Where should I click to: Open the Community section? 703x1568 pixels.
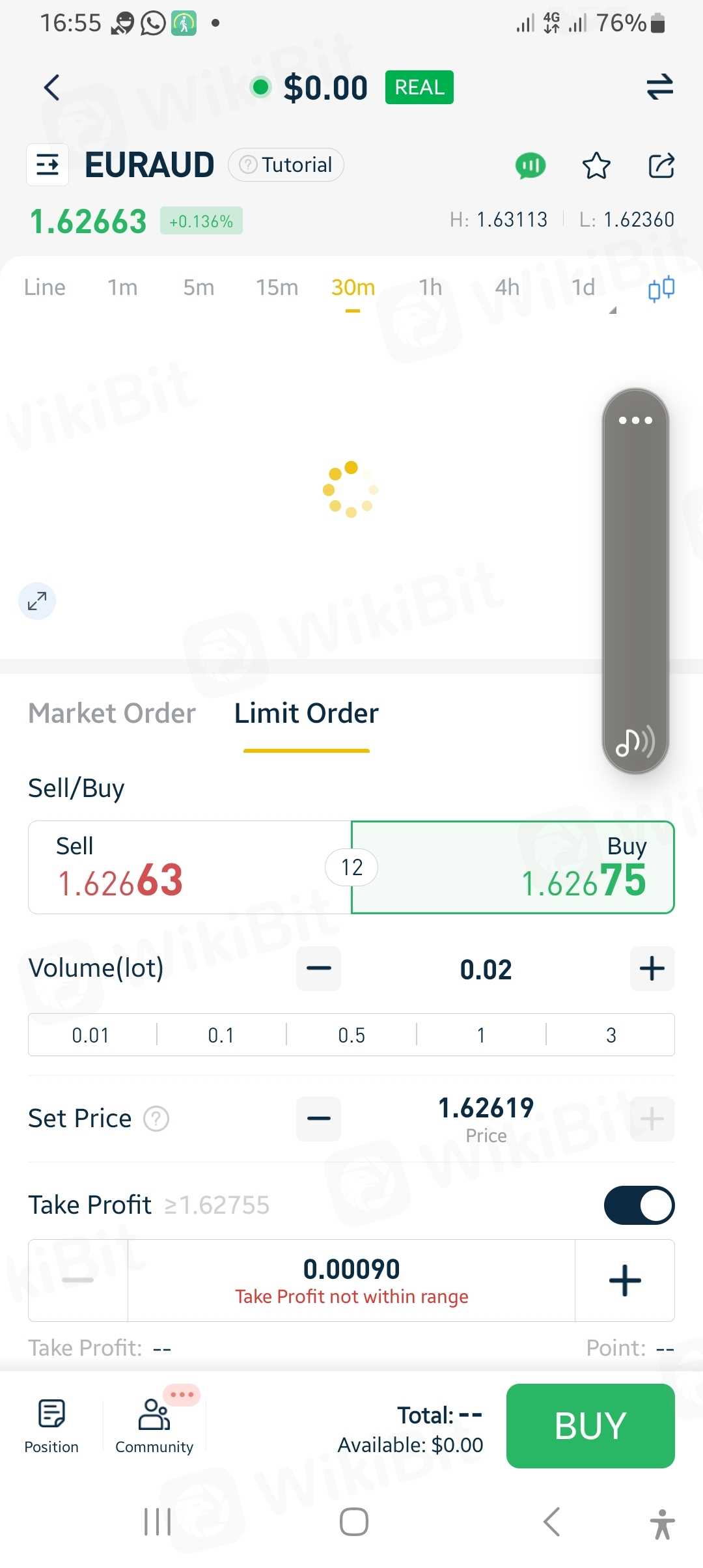[x=154, y=1425]
